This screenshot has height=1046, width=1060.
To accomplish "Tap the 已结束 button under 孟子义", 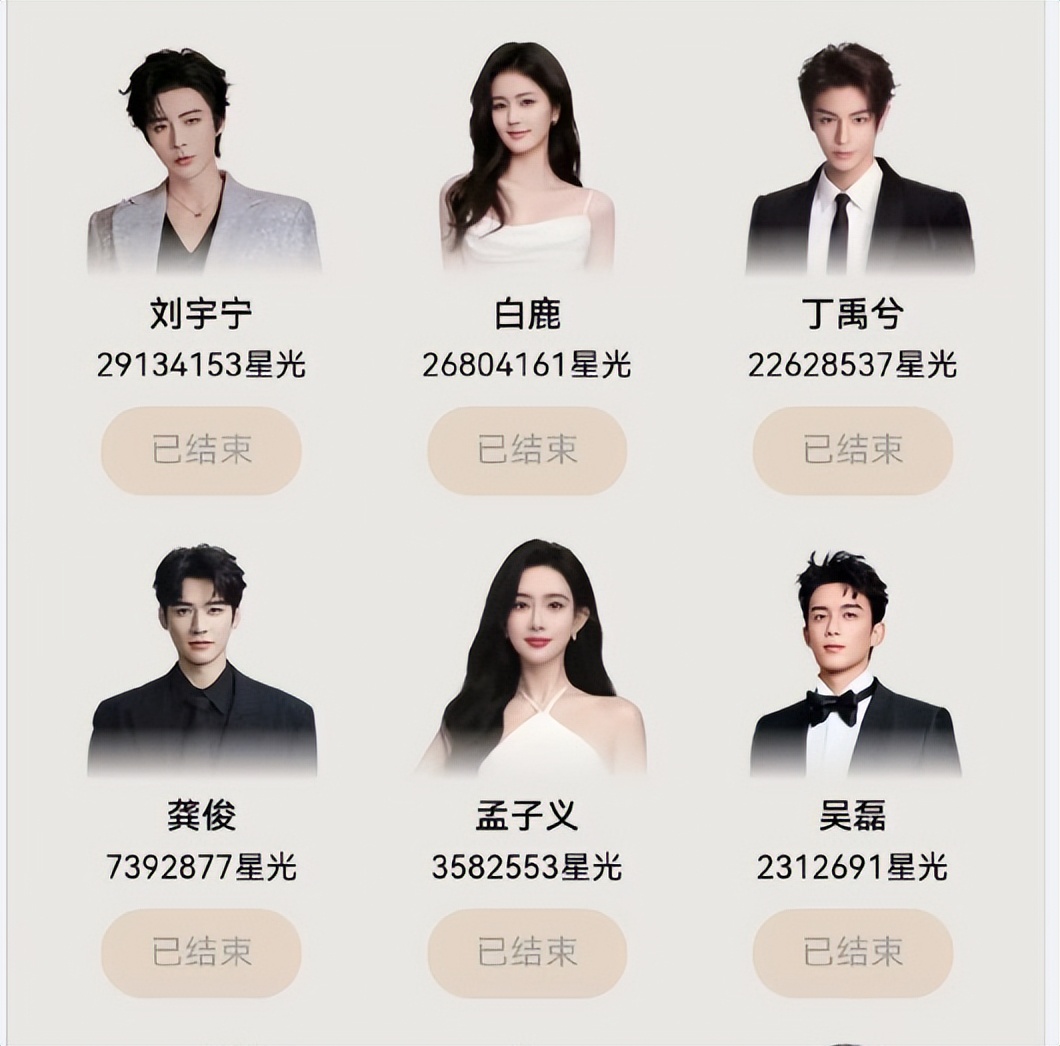I will coord(527,952).
